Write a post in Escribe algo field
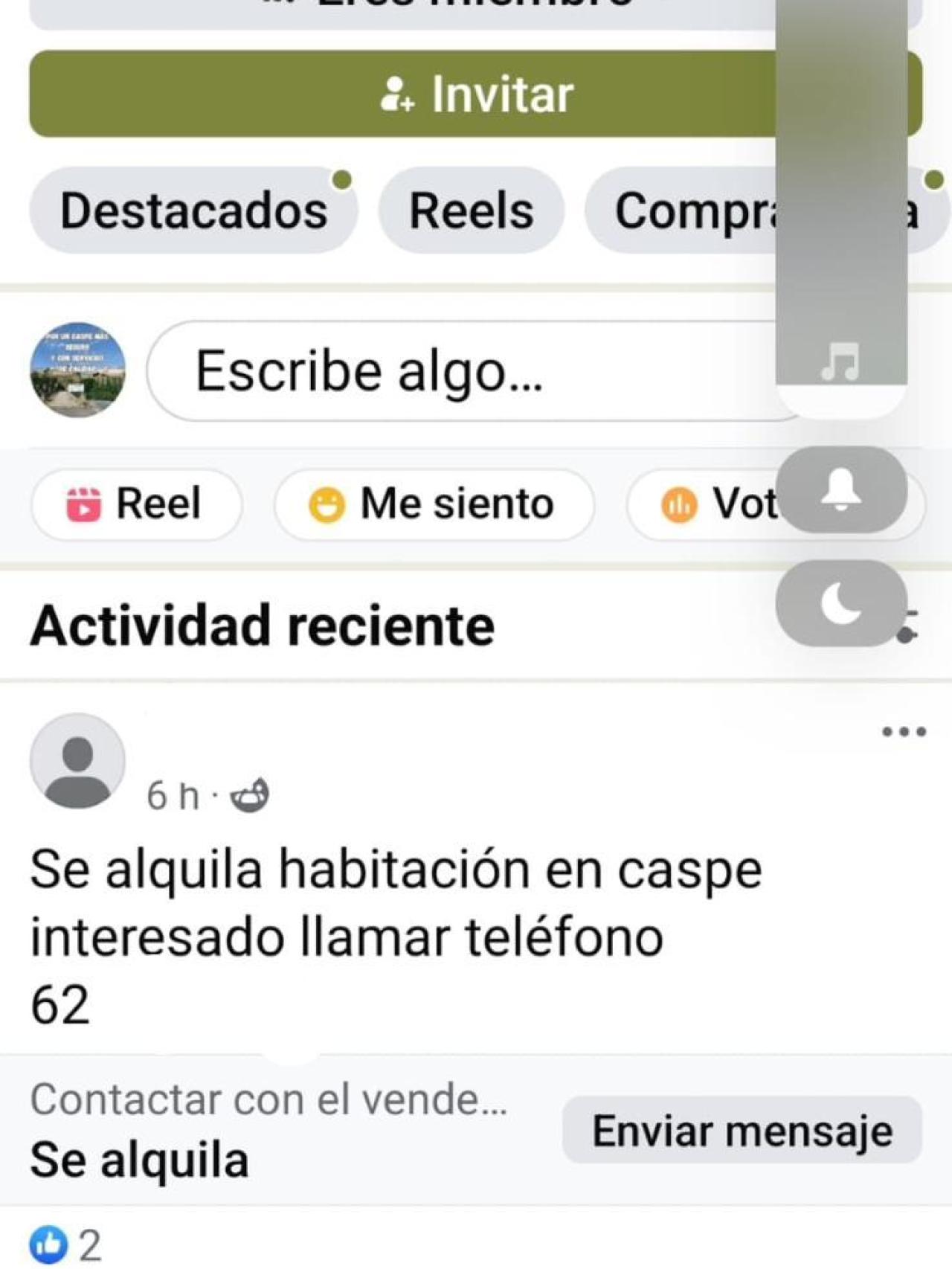This screenshot has height=1269, width=952. click(461, 371)
